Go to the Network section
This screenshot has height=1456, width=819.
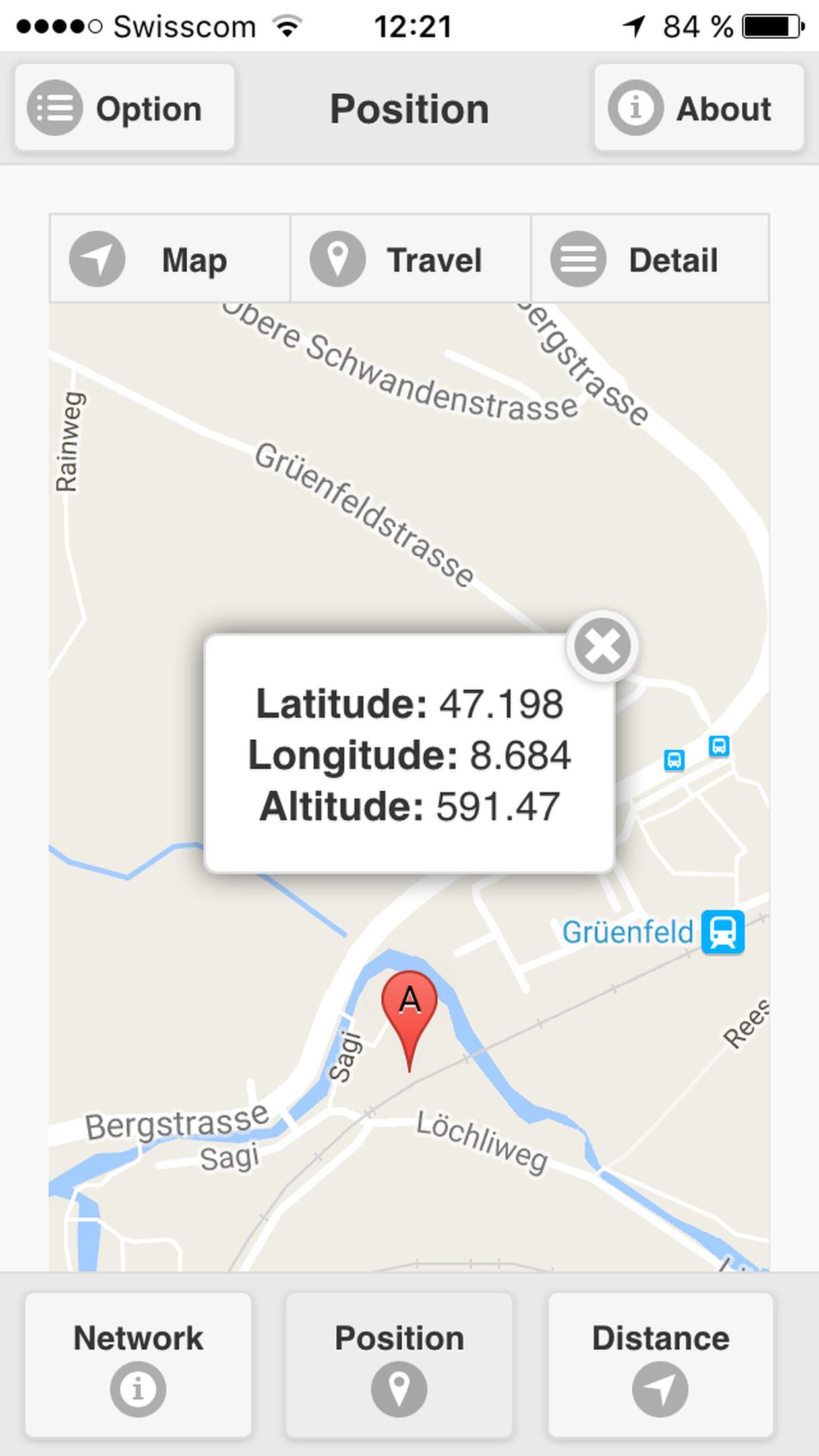pos(138,1365)
